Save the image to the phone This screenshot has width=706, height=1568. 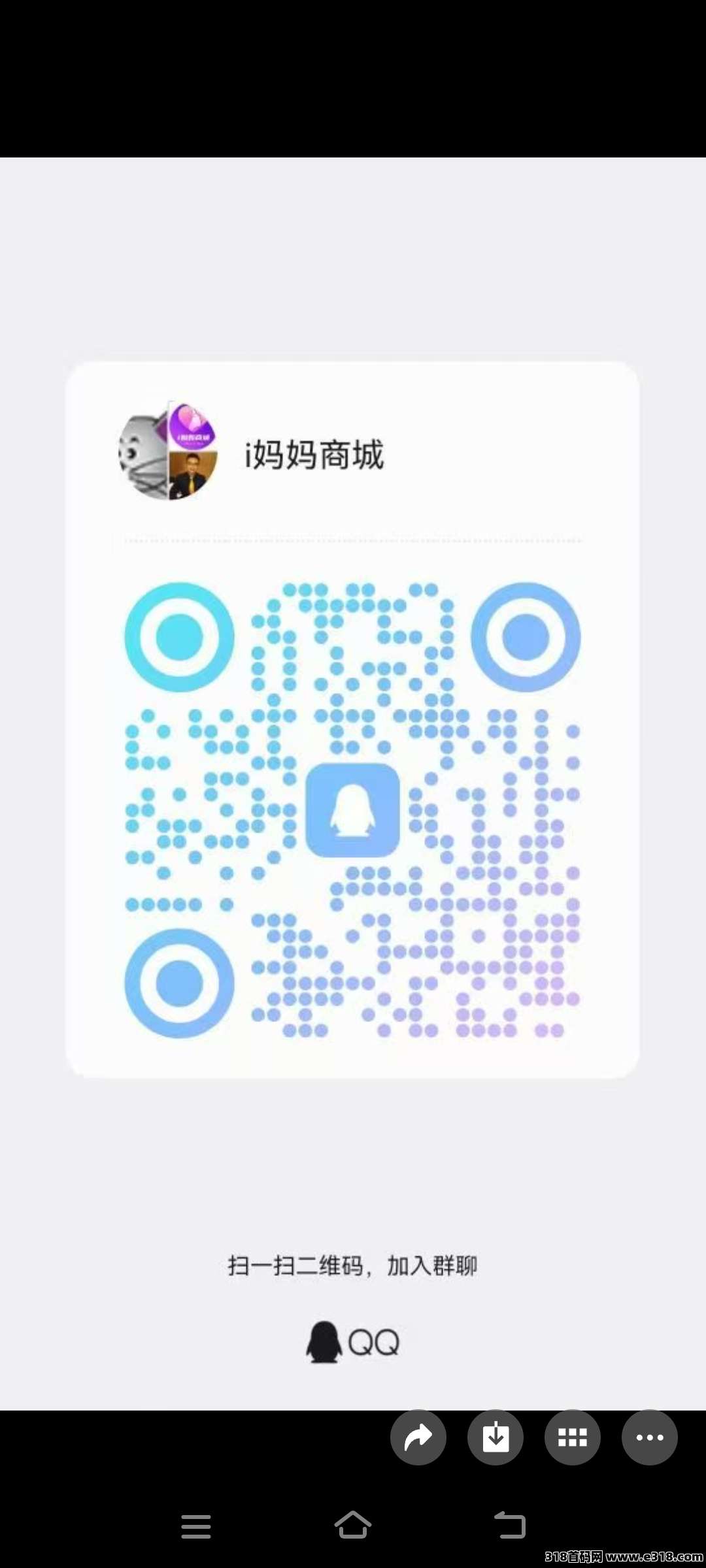[496, 1437]
